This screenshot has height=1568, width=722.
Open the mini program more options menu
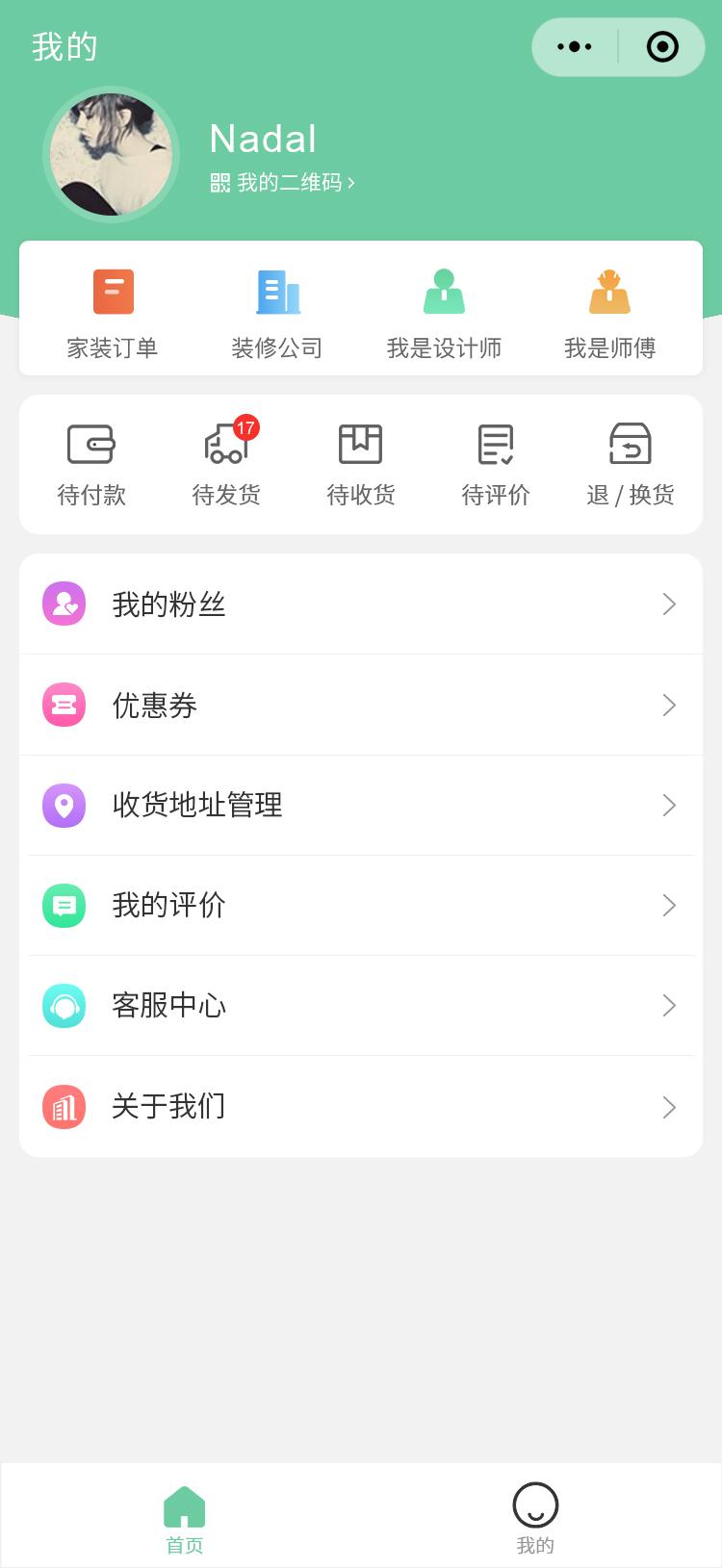(575, 47)
